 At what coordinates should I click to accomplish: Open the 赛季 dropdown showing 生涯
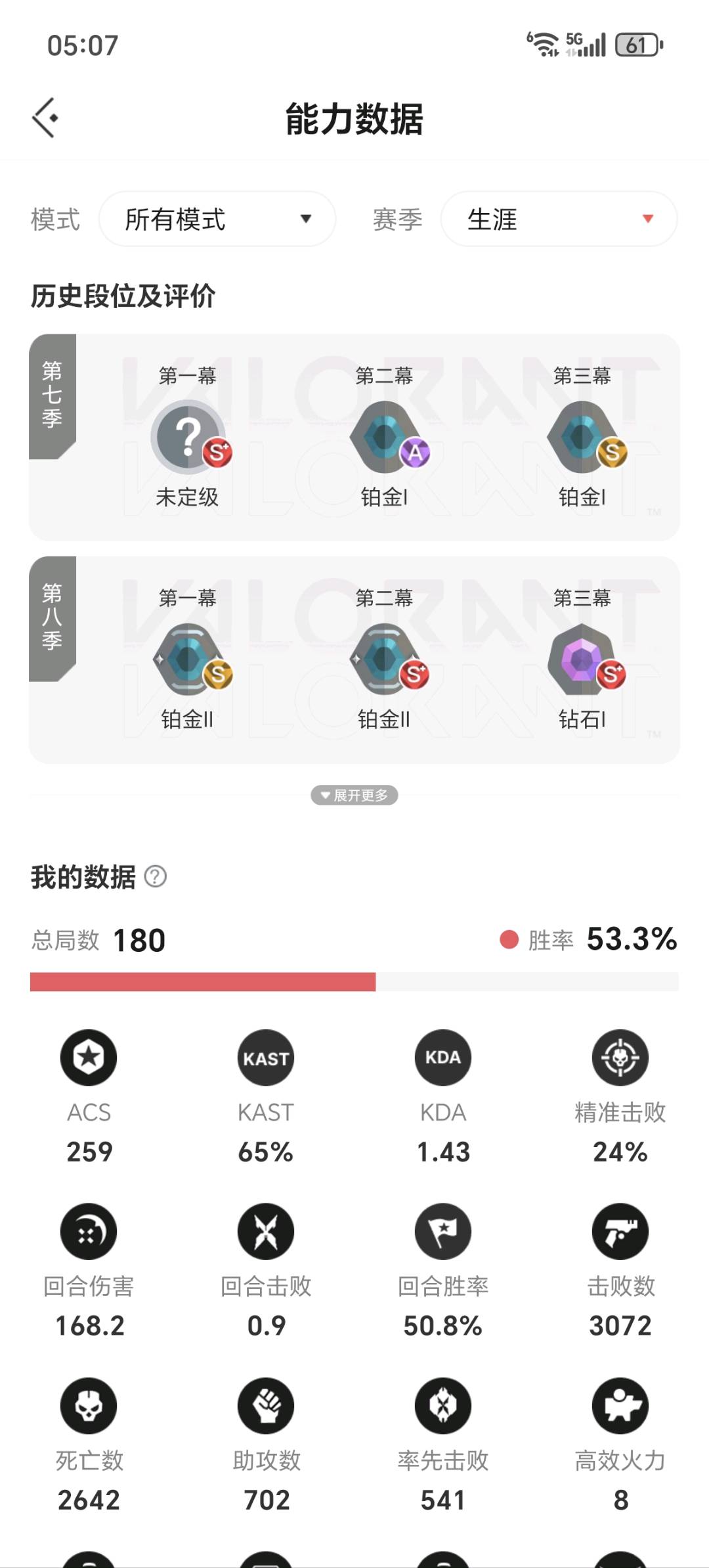click(559, 219)
